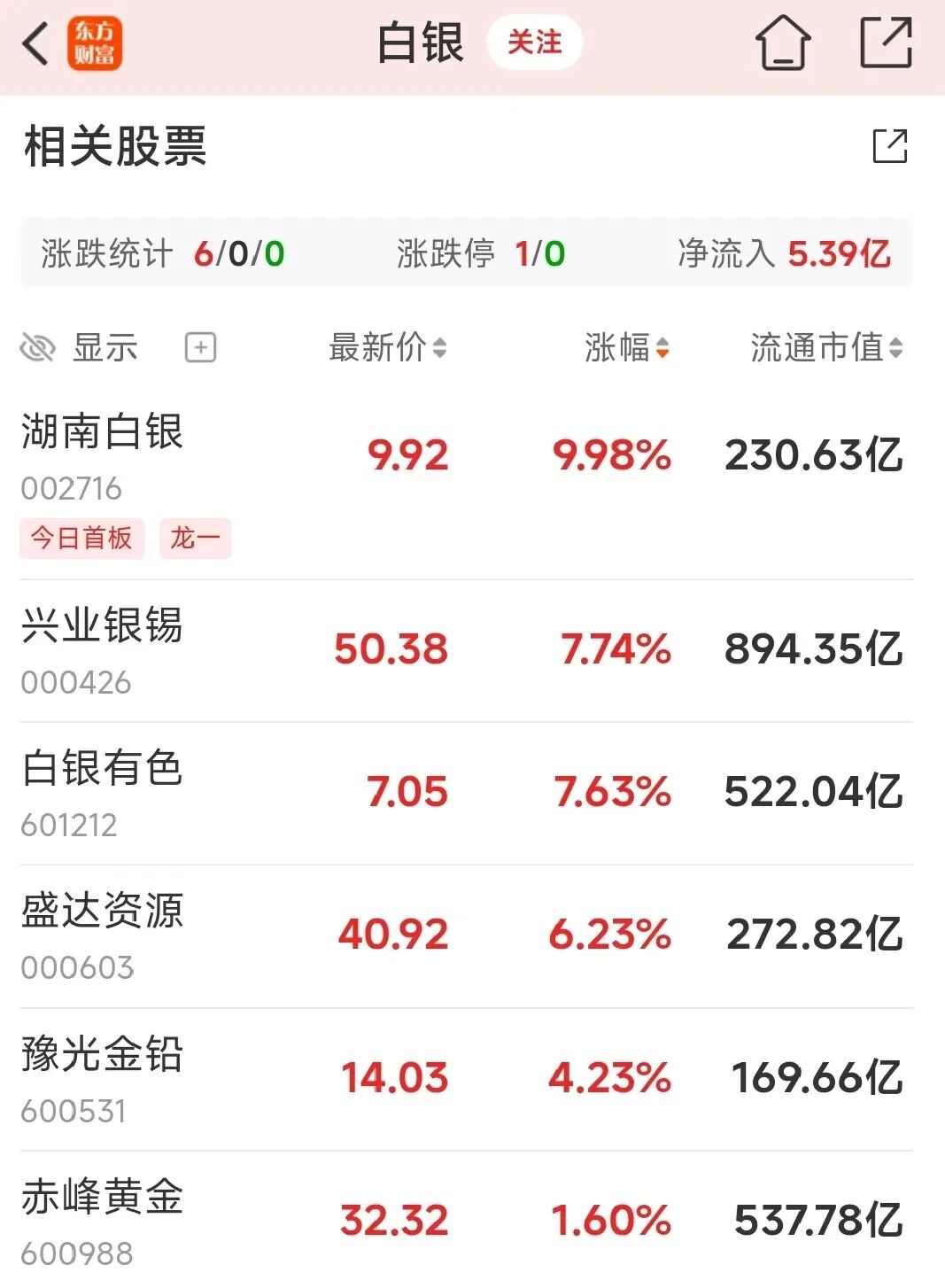This screenshot has width=945, height=1288.
Task: Sort stocks by 最新价
Action: [387, 348]
